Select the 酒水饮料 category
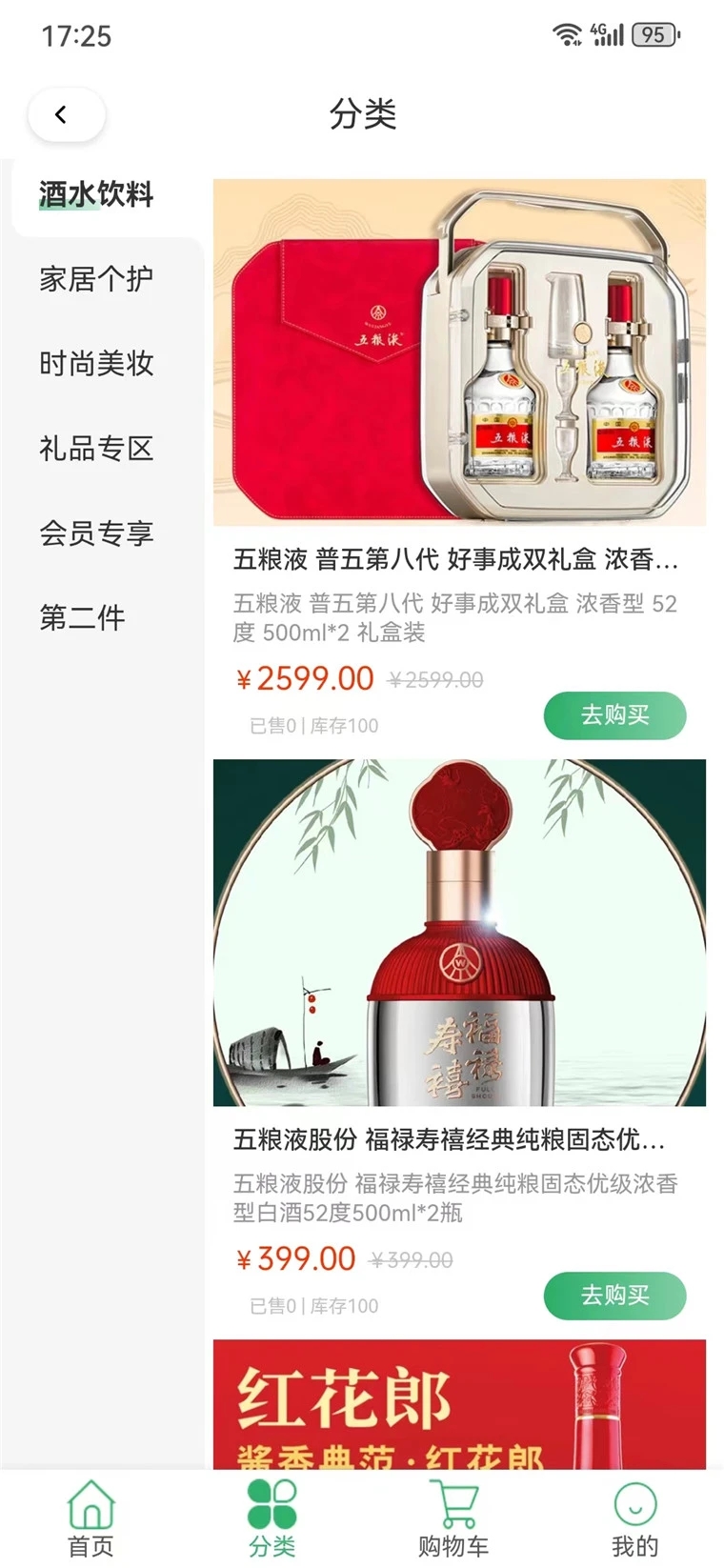The height and width of the screenshot is (1568, 724). [96, 195]
